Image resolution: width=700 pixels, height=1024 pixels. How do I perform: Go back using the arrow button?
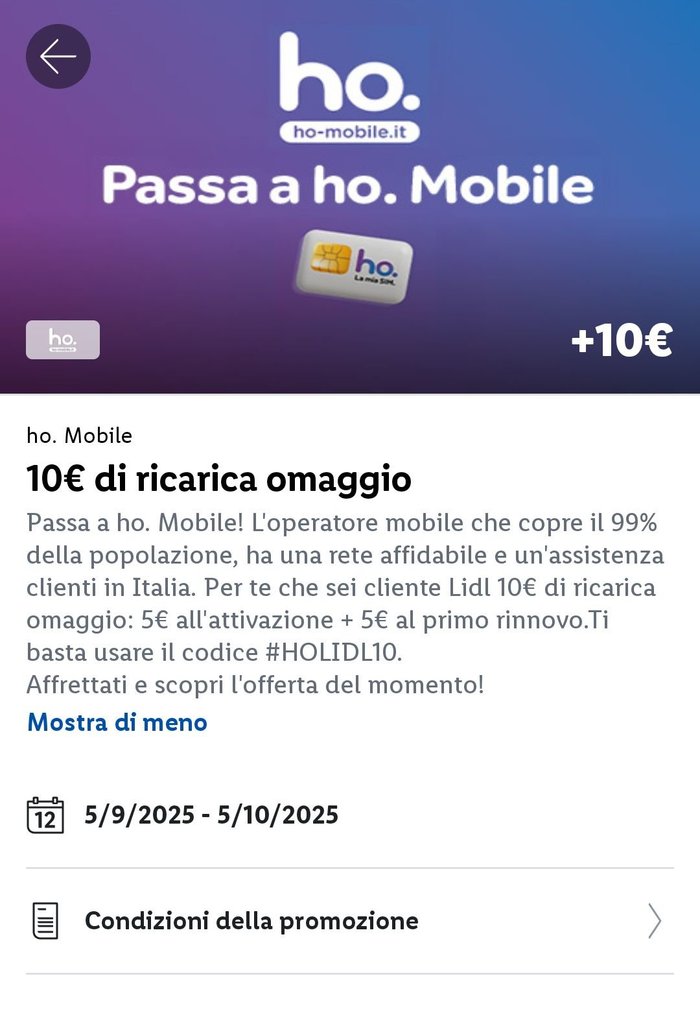click(58, 56)
